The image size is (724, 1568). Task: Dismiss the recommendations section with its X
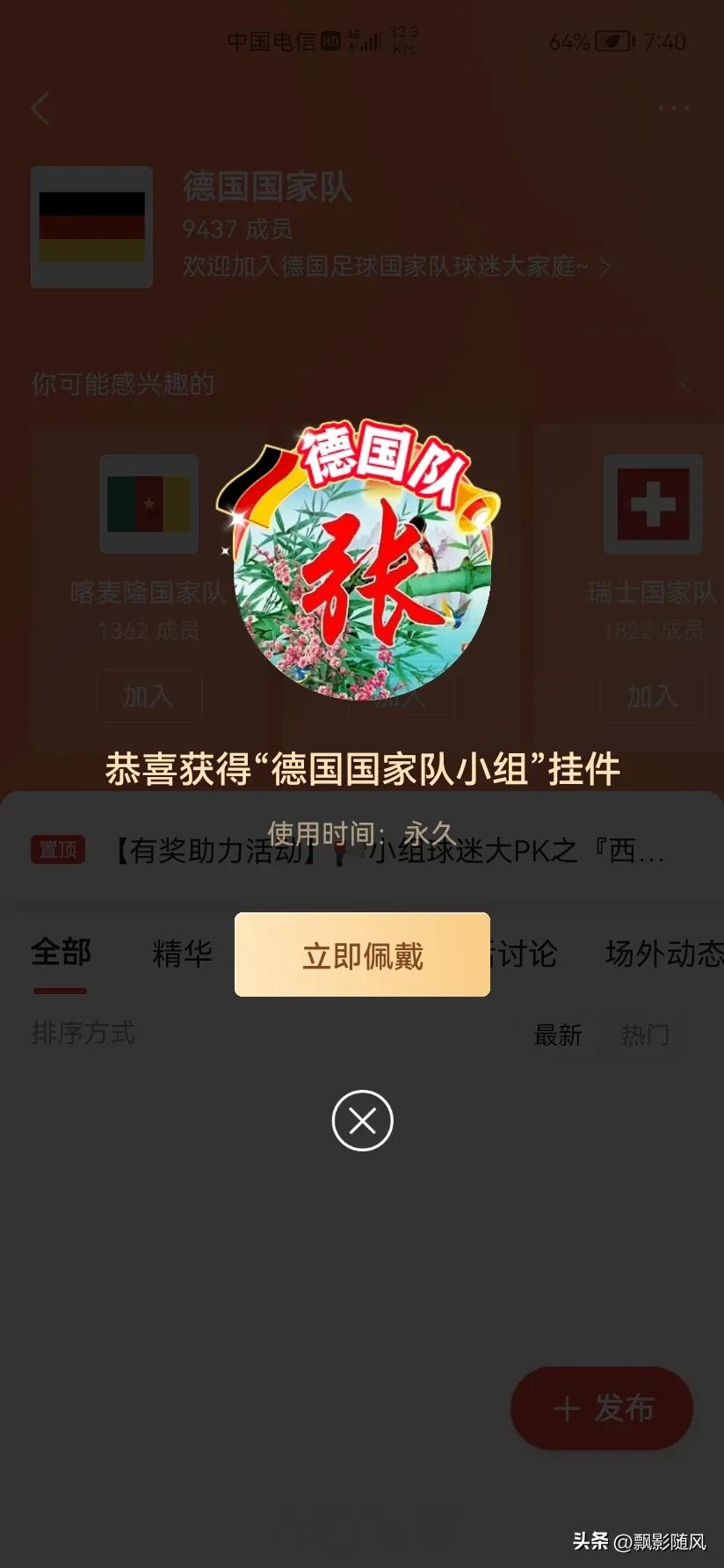tap(682, 384)
